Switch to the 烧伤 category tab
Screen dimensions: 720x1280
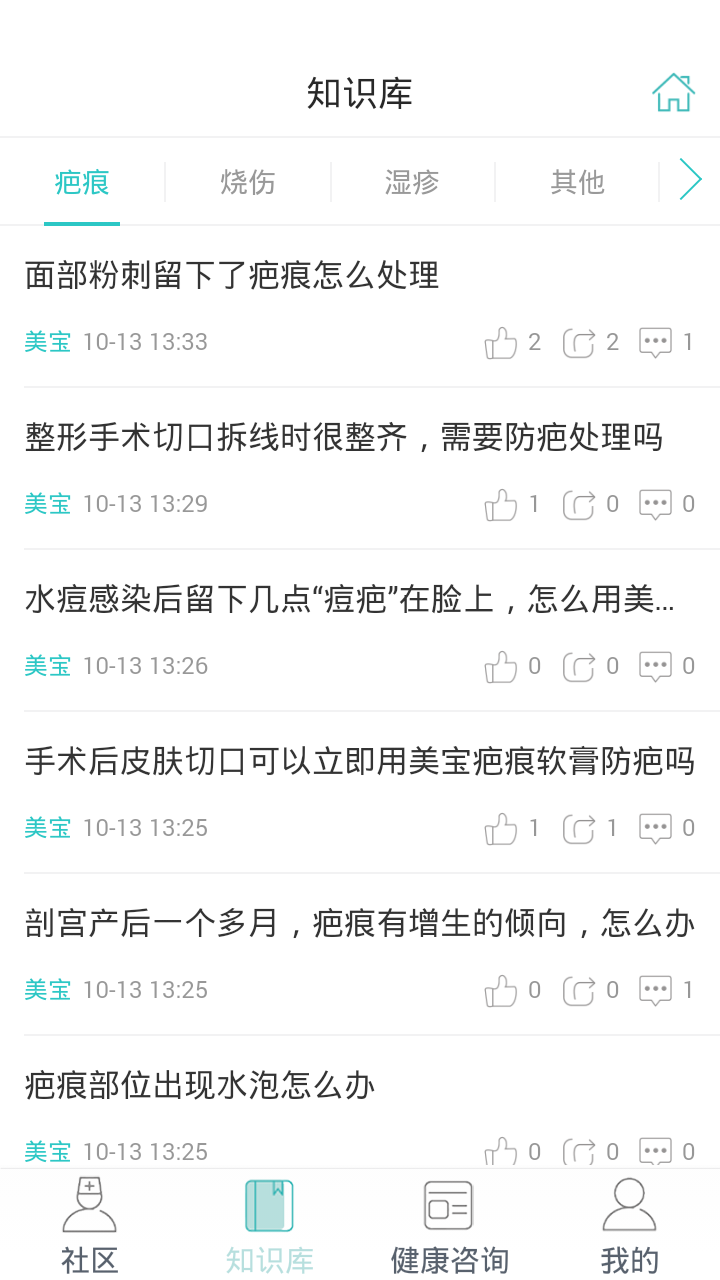[x=247, y=183]
